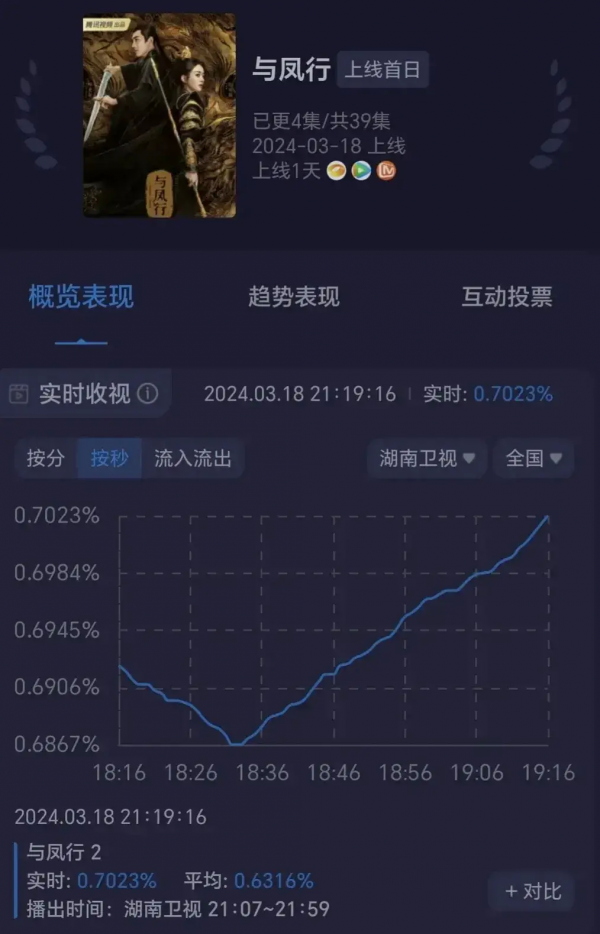The height and width of the screenshot is (934, 600).
Task: Select the 按秒 view
Action: coord(109,458)
